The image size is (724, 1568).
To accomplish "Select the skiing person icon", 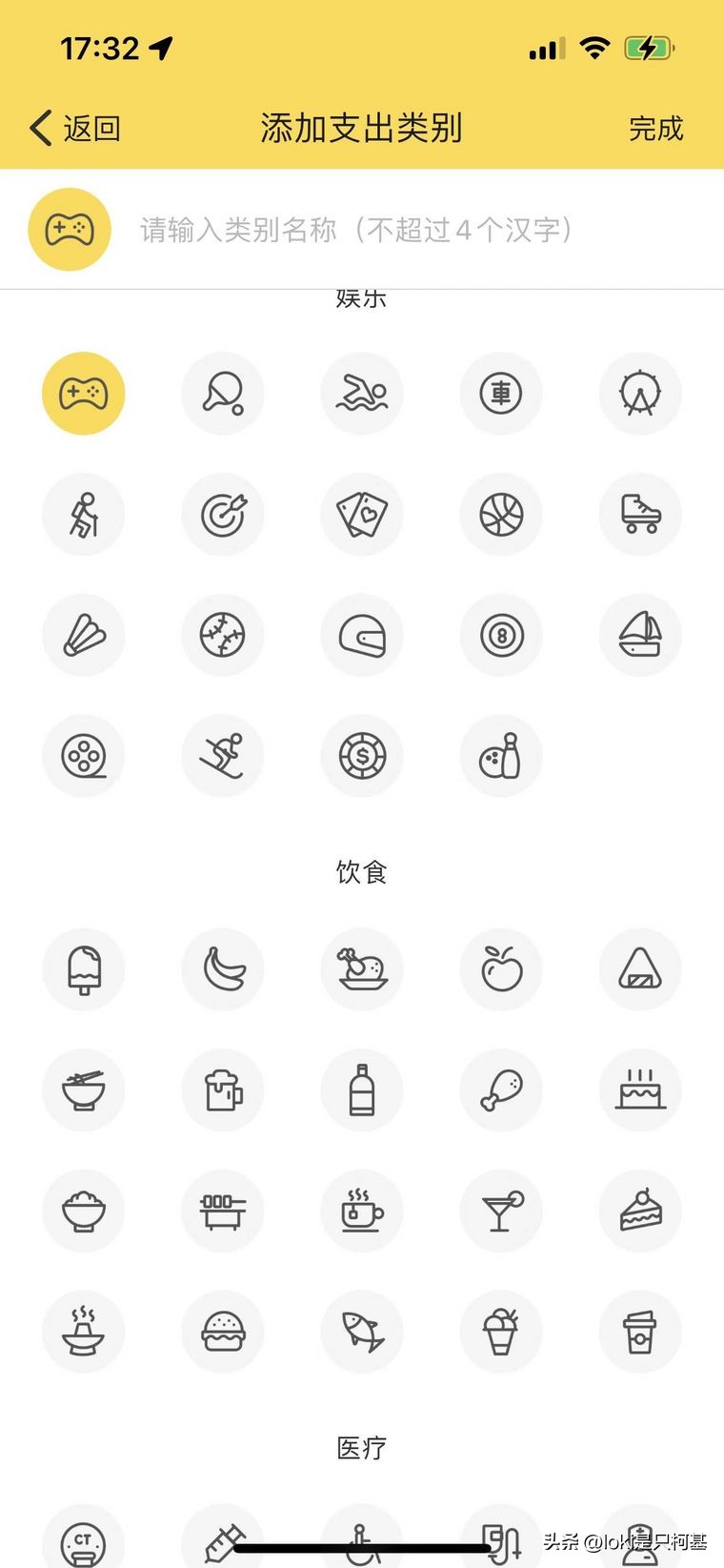I will [x=223, y=755].
